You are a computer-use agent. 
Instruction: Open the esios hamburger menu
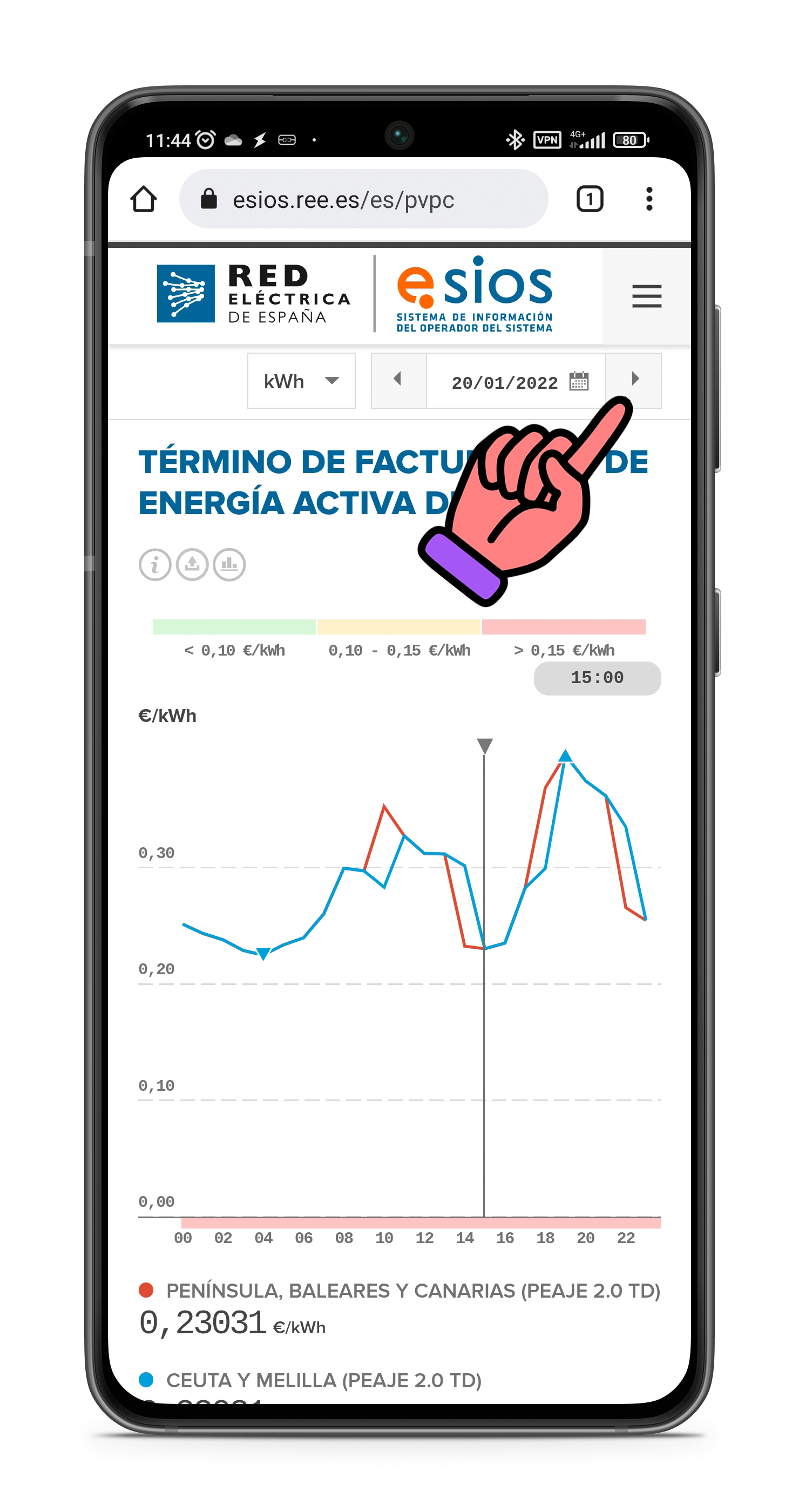pyautogui.click(x=646, y=296)
